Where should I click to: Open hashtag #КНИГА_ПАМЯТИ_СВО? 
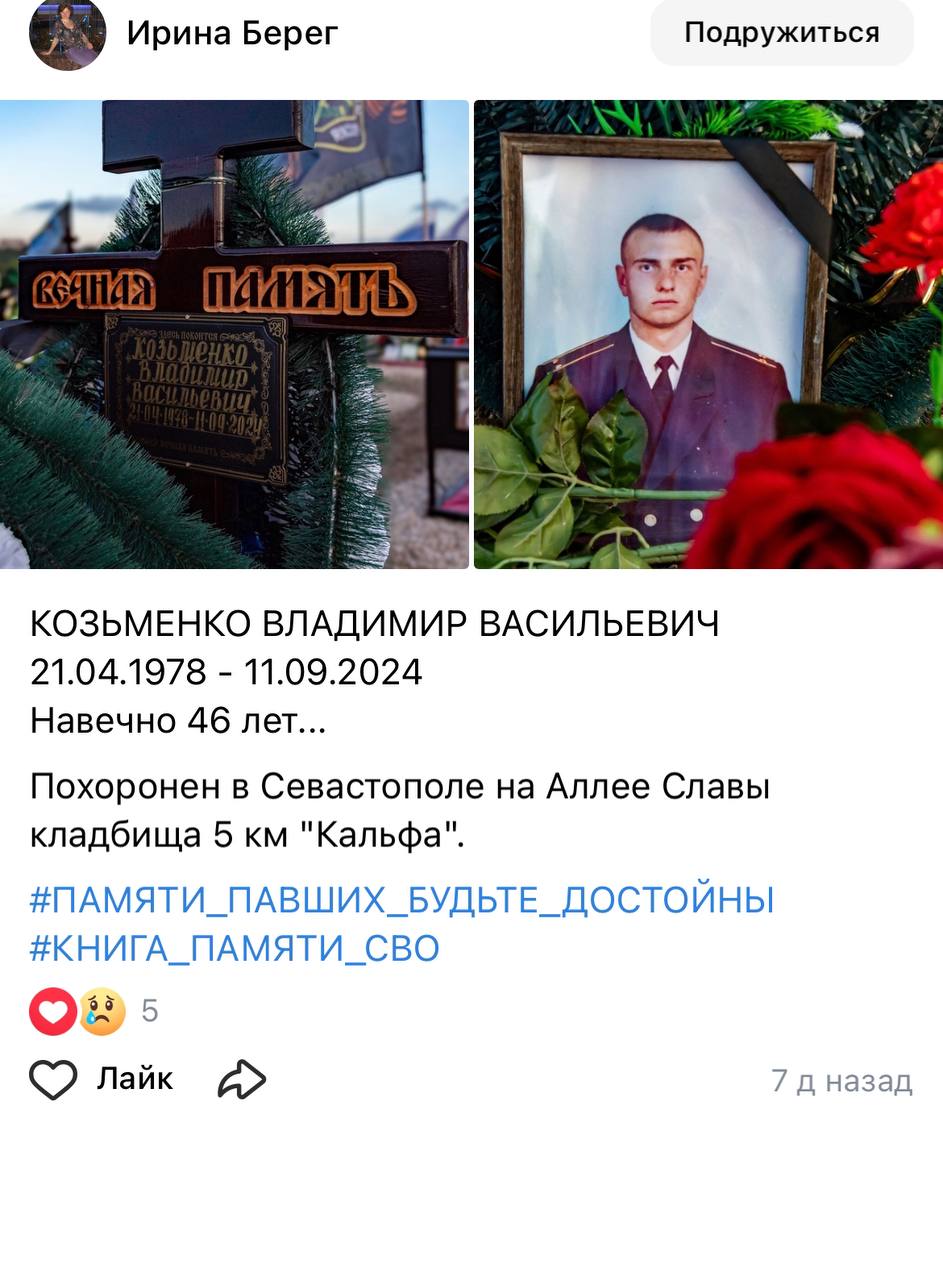tap(235, 948)
